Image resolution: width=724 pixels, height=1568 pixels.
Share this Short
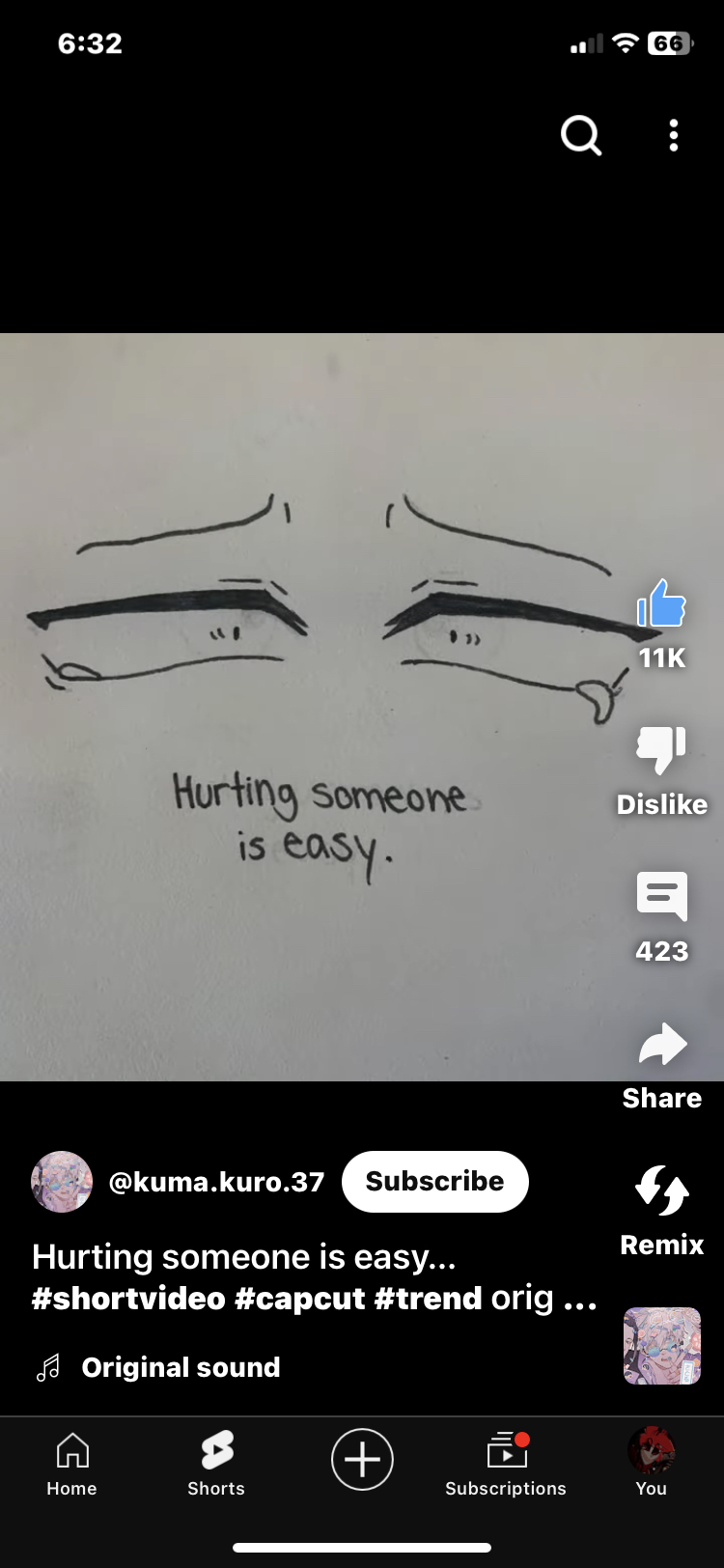tap(661, 1045)
